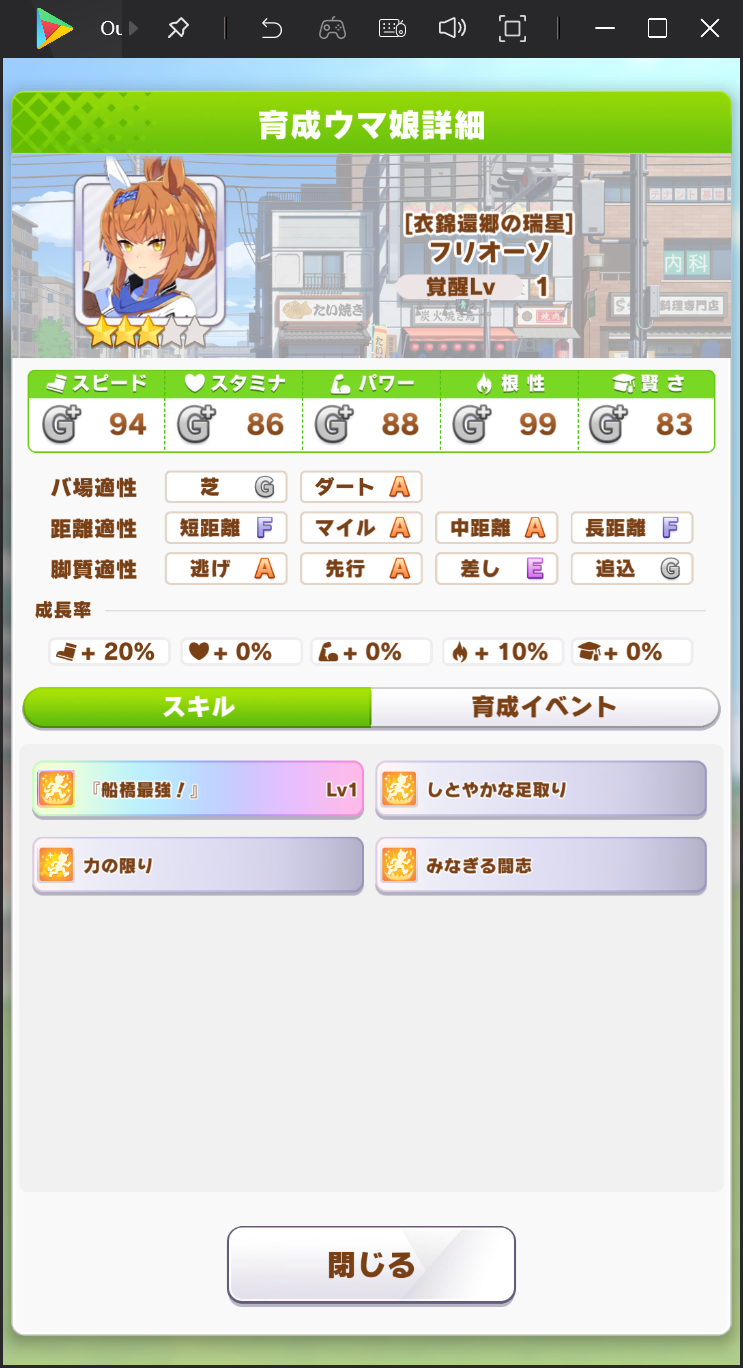The height and width of the screenshot is (1368, 743).
Task: Maximize the emulator window
Action: [x=657, y=28]
